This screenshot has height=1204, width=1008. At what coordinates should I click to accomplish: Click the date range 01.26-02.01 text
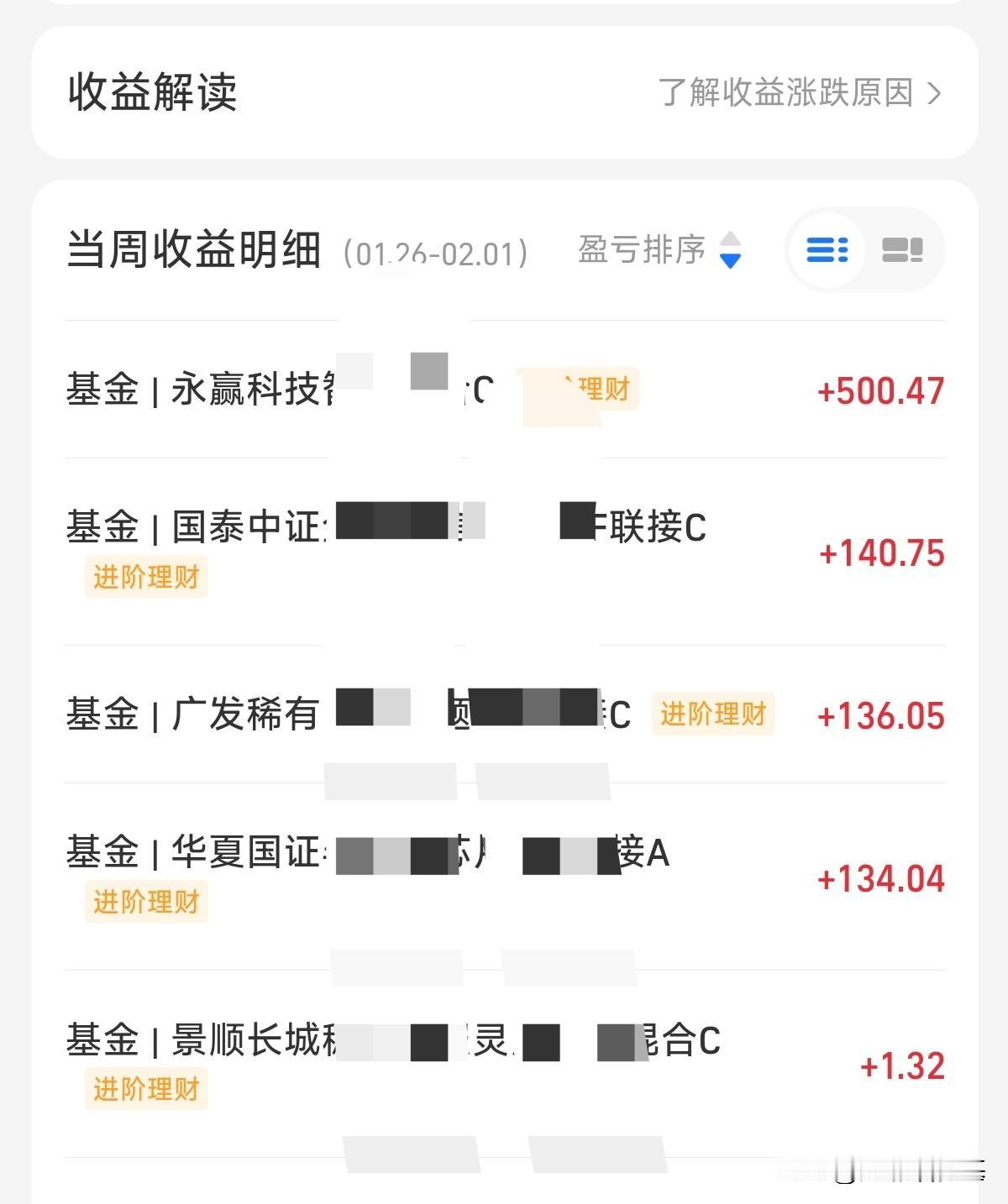434,252
